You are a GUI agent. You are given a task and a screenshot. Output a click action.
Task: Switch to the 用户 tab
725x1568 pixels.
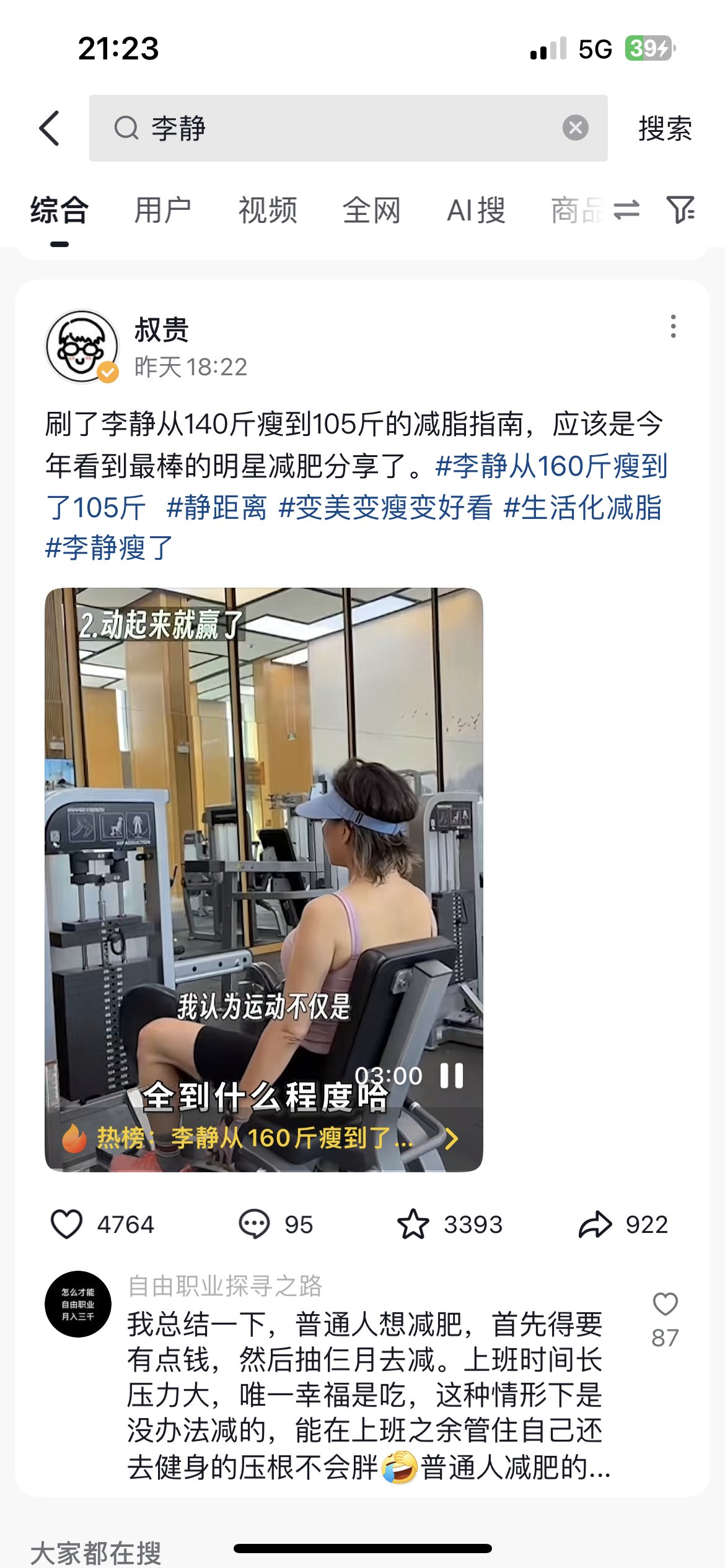[162, 211]
